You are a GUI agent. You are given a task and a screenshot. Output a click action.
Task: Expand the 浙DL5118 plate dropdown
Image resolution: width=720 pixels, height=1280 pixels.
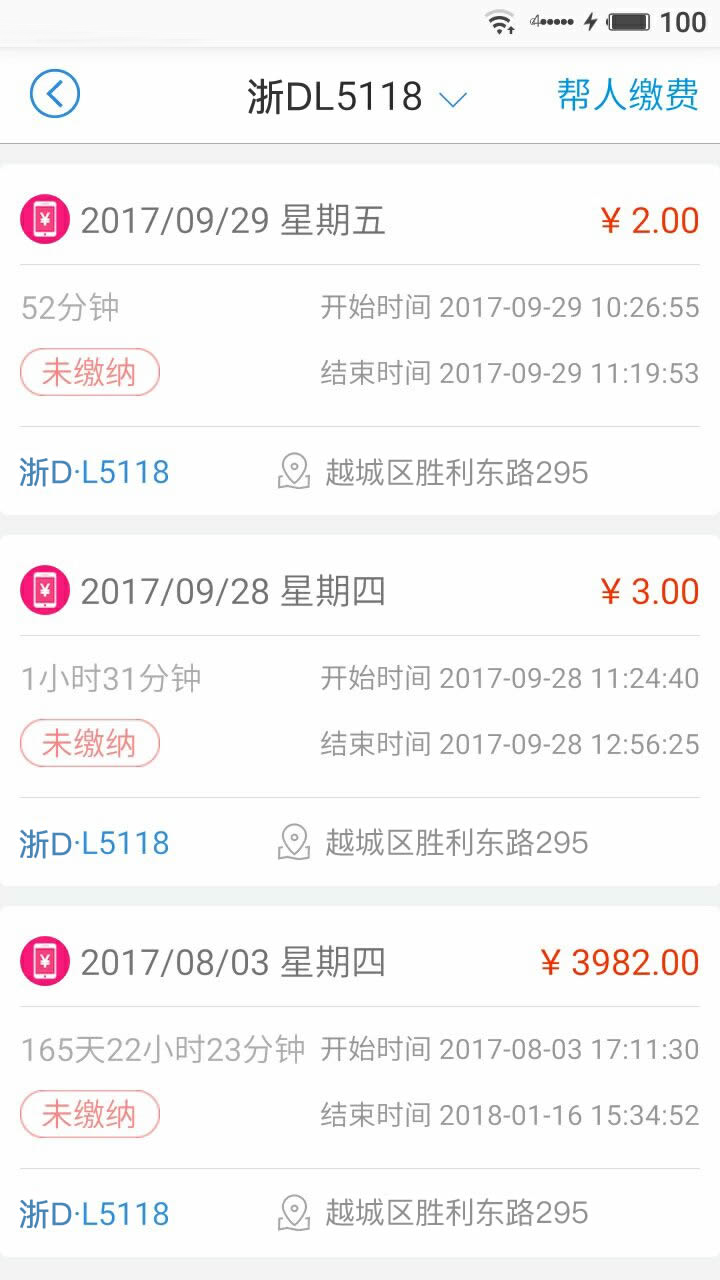[x=453, y=98]
